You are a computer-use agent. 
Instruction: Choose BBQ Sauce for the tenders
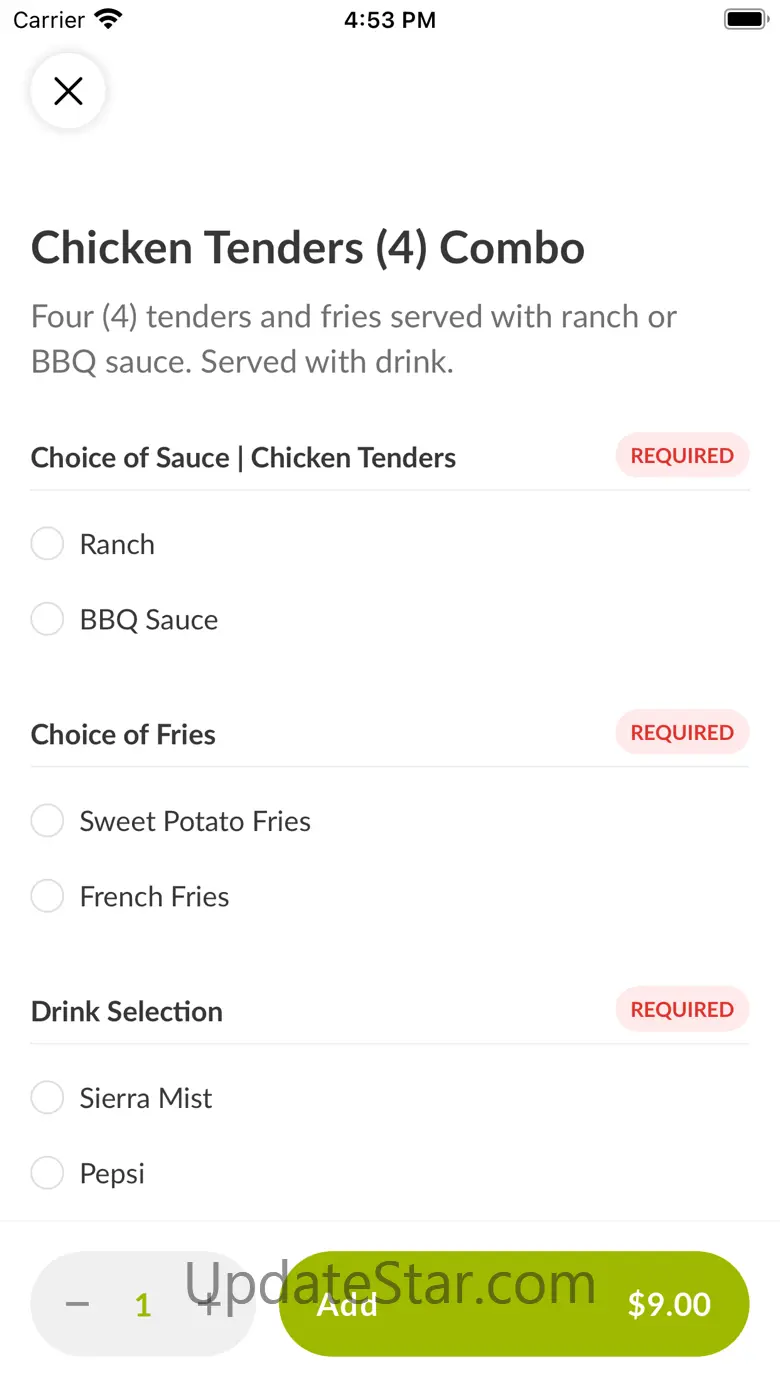pos(47,619)
